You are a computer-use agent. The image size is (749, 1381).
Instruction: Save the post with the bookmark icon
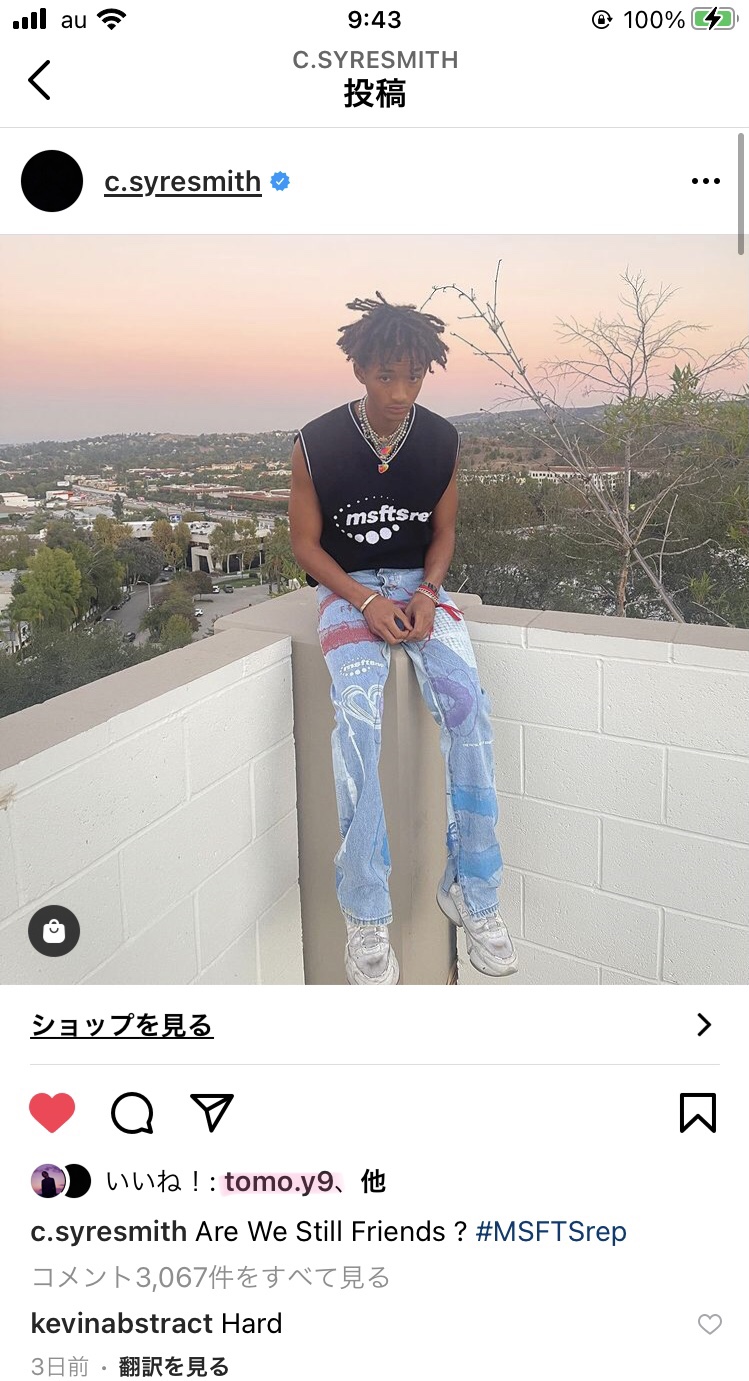[697, 1112]
